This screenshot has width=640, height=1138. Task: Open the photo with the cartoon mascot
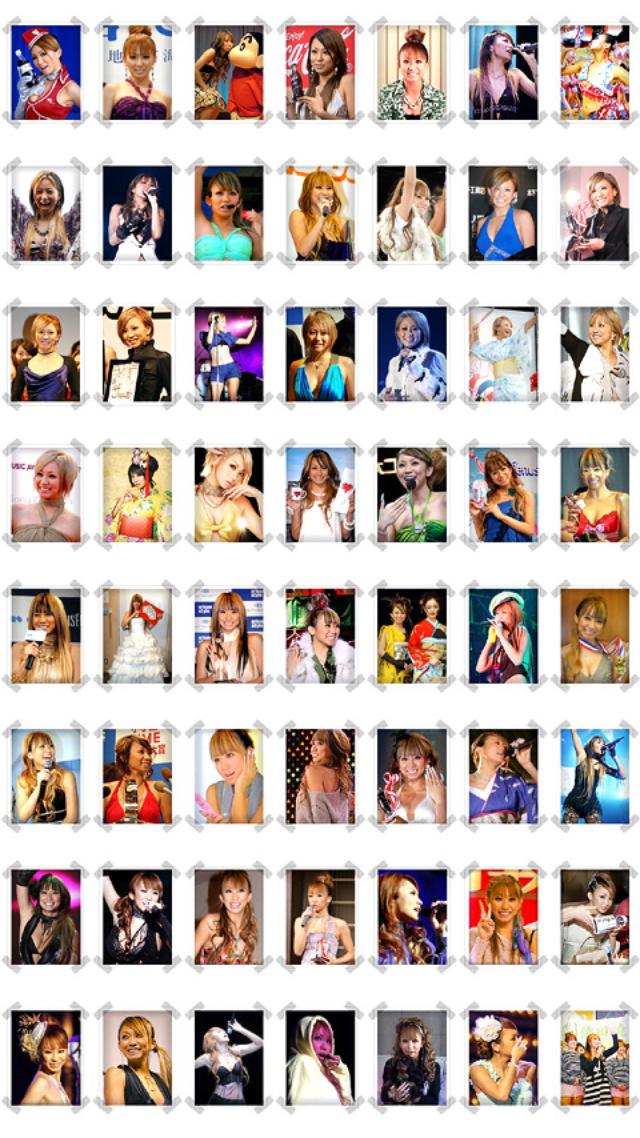228,73
